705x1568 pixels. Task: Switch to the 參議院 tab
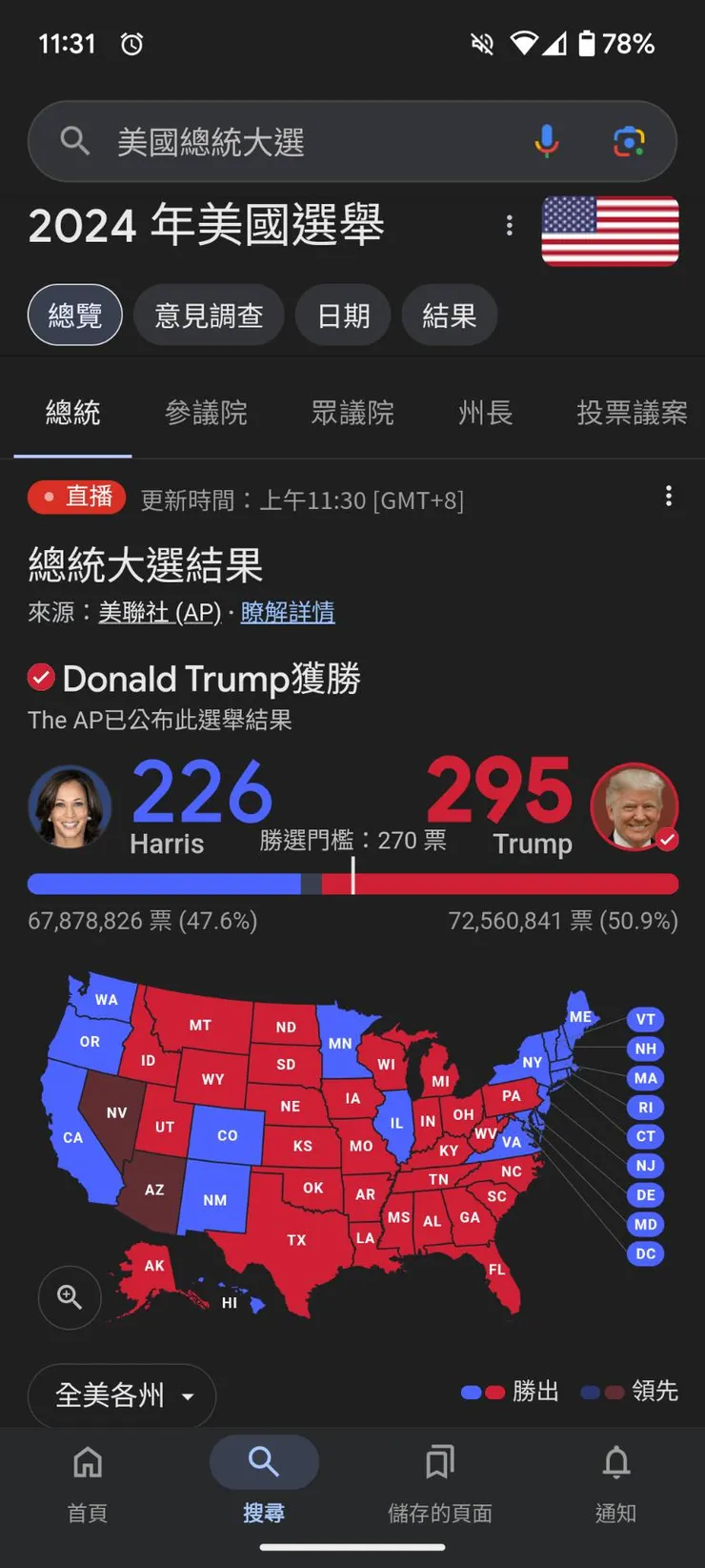click(x=206, y=413)
